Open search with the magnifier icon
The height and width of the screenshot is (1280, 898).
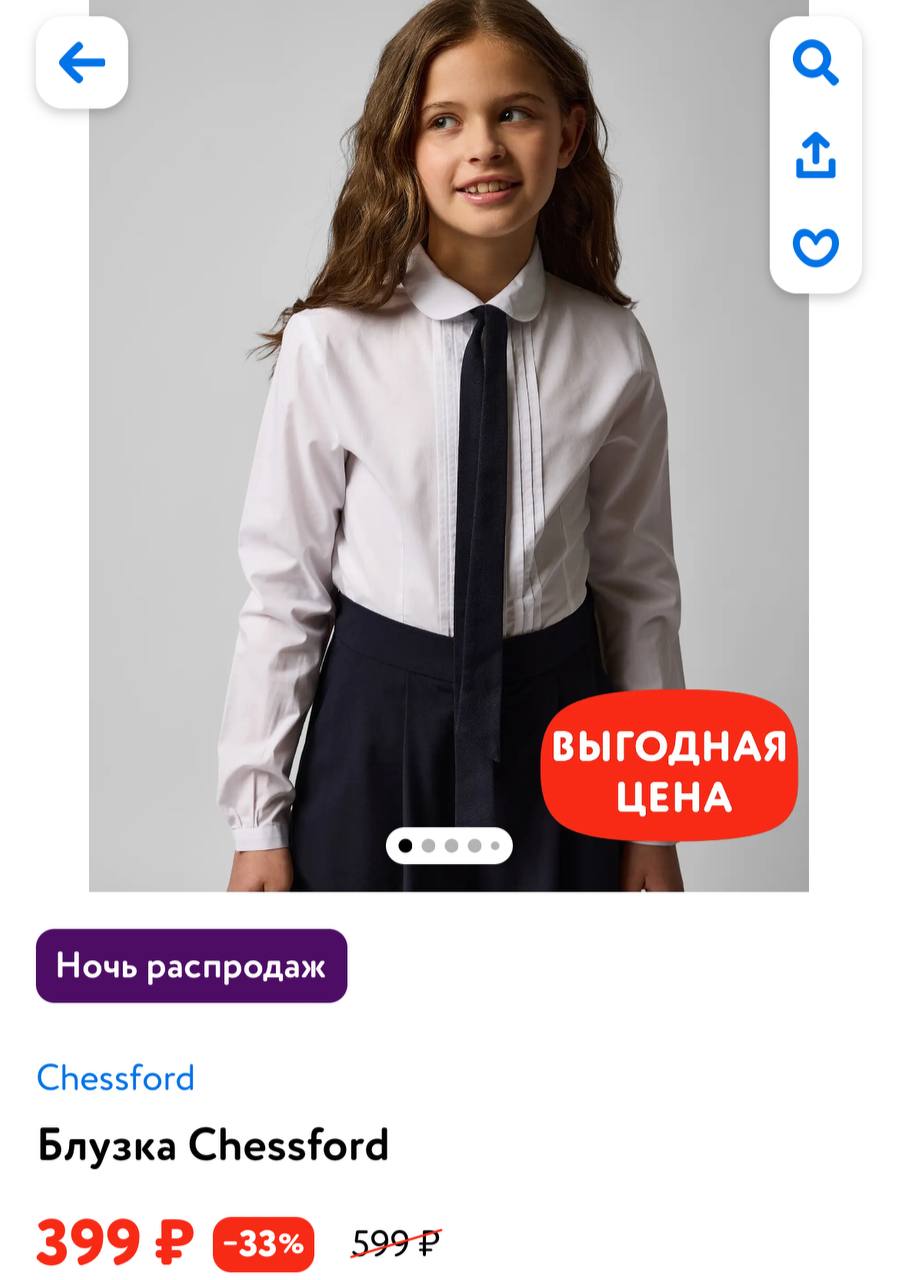[815, 64]
